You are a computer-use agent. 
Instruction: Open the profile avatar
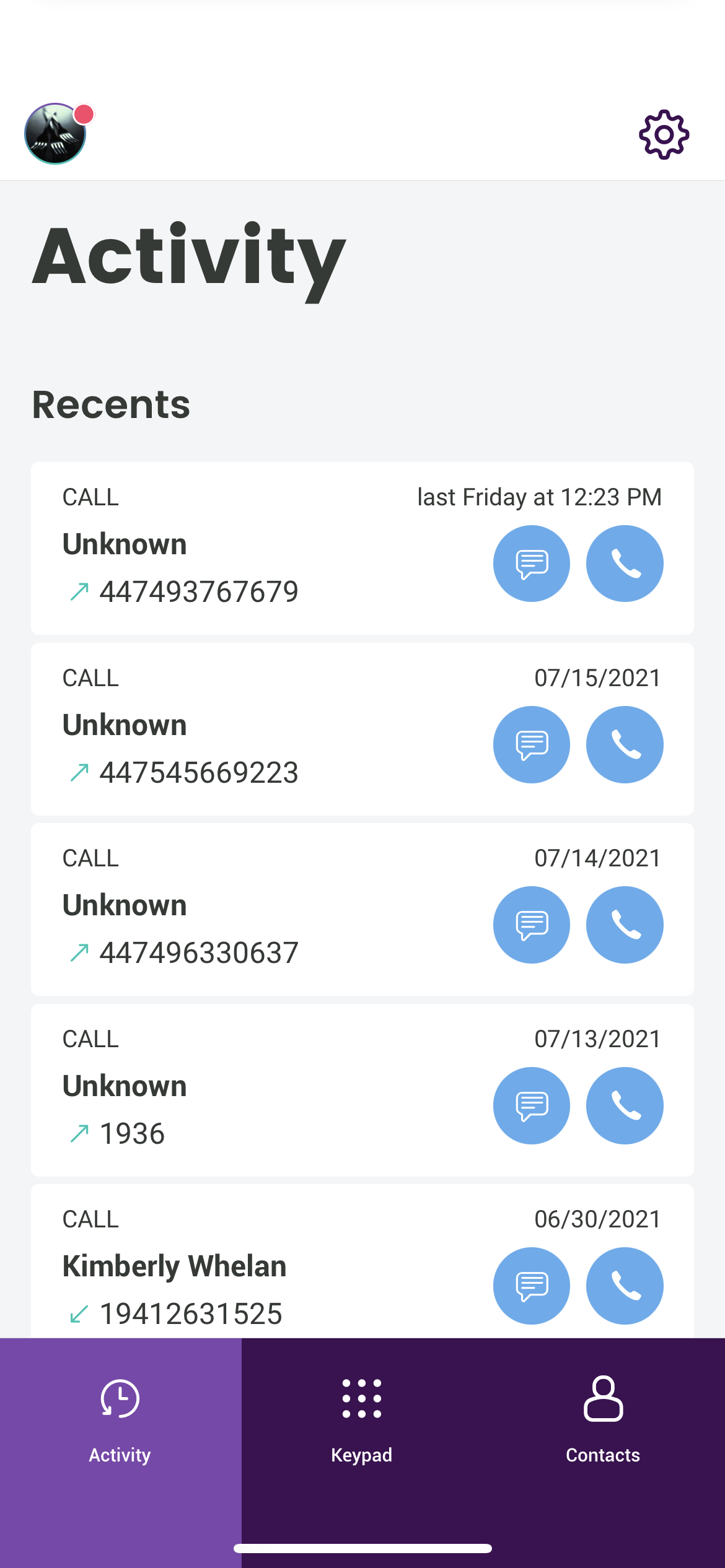click(55, 134)
